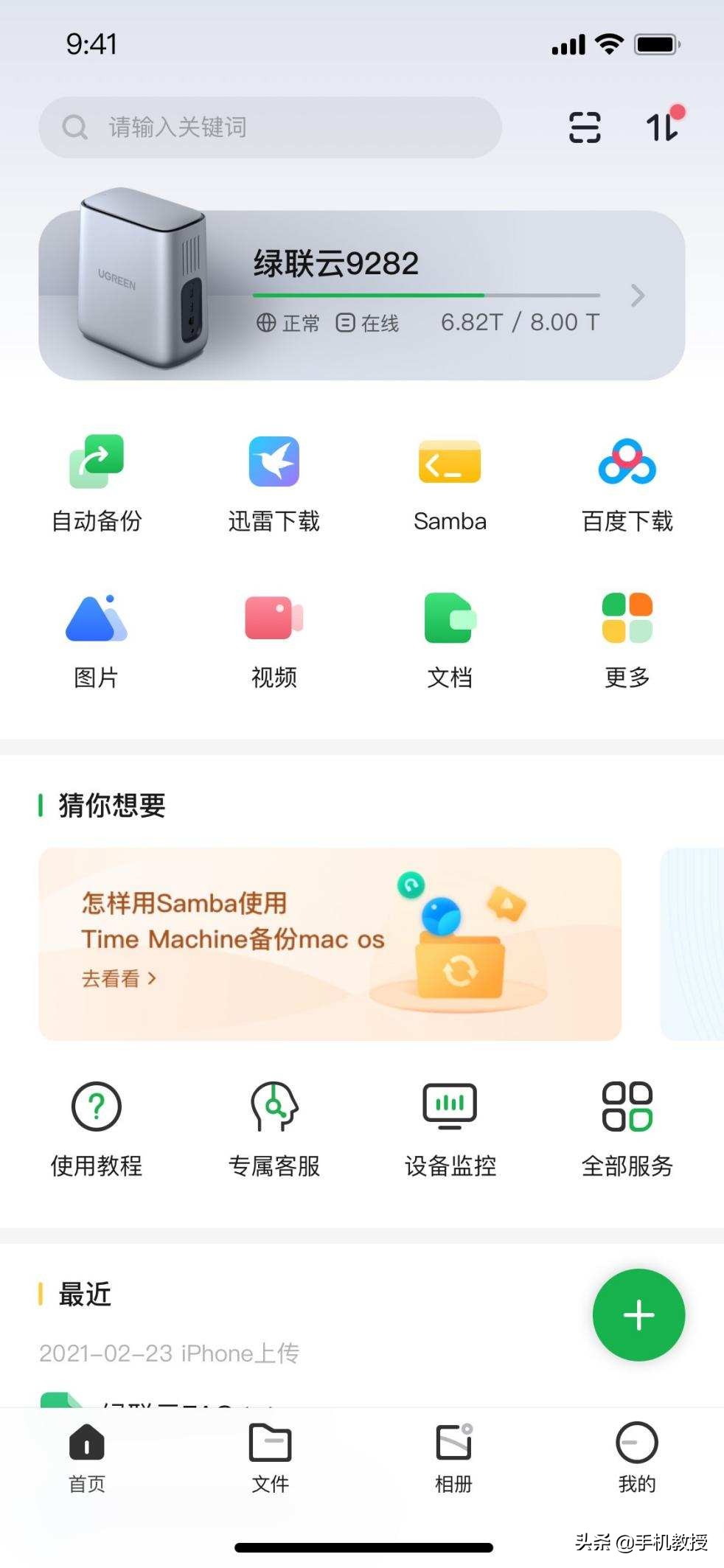This screenshot has height=1568, width=724.
Task: Tap the green plus floating button
Action: coord(638,1315)
